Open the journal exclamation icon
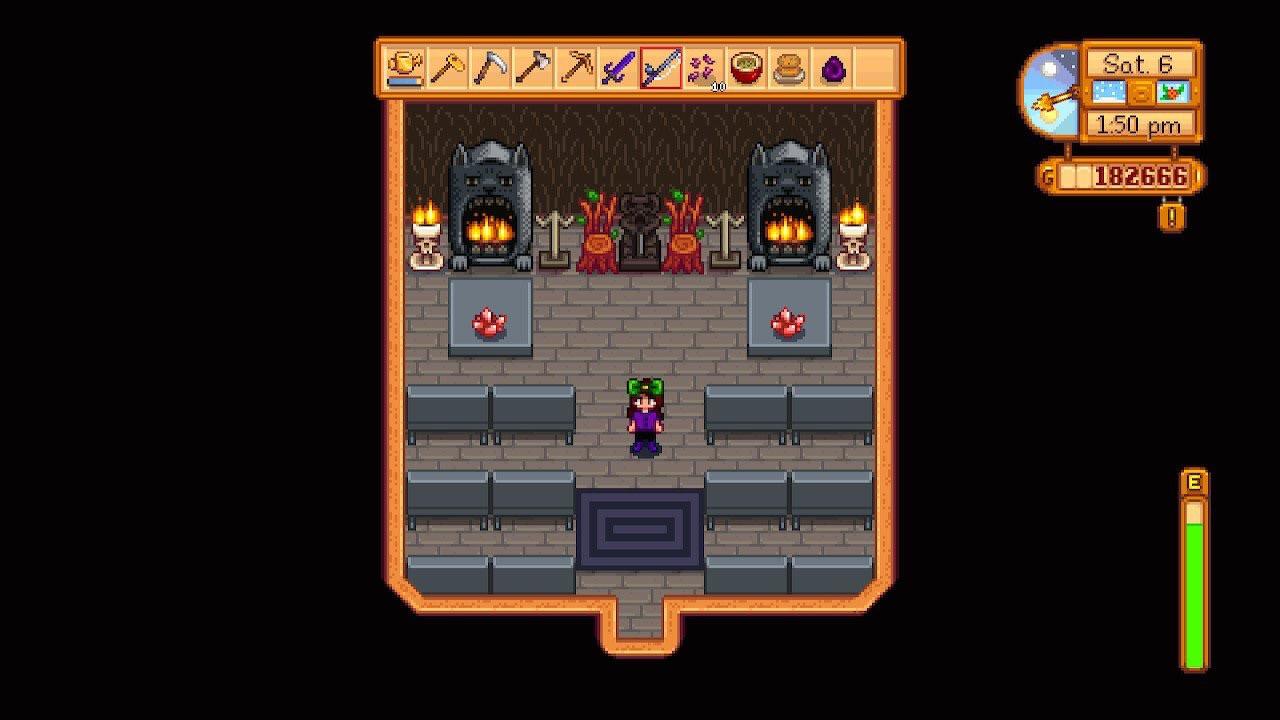Screen dimensions: 1280x720 point(1172,216)
